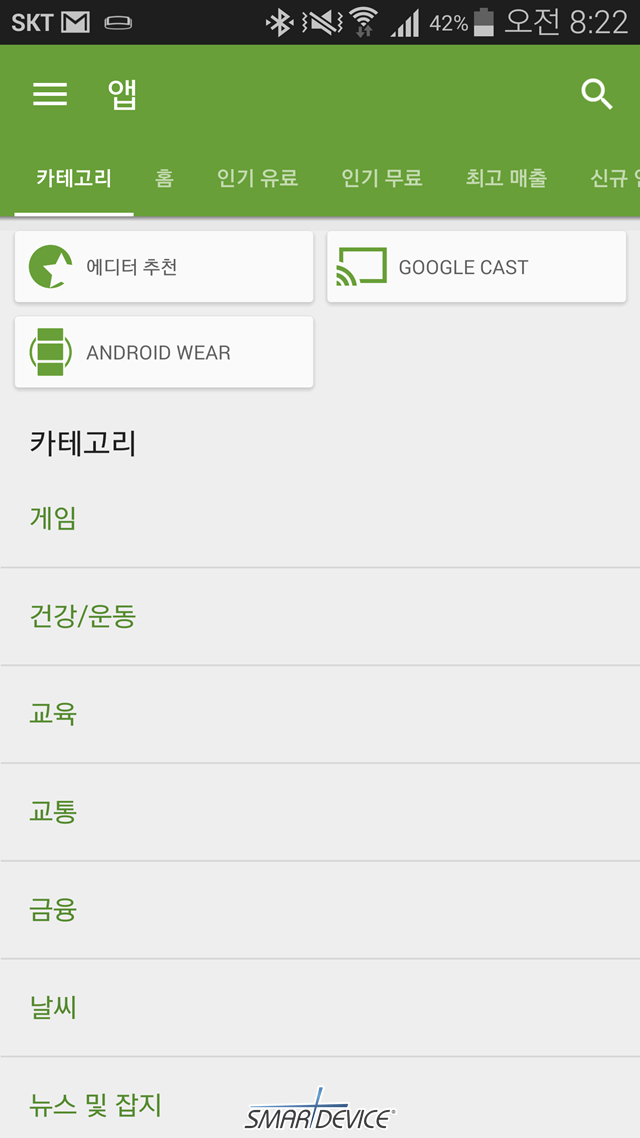
Task: Open the 건강/운동 category
Action: pyautogui.click(x=320, y=617)
